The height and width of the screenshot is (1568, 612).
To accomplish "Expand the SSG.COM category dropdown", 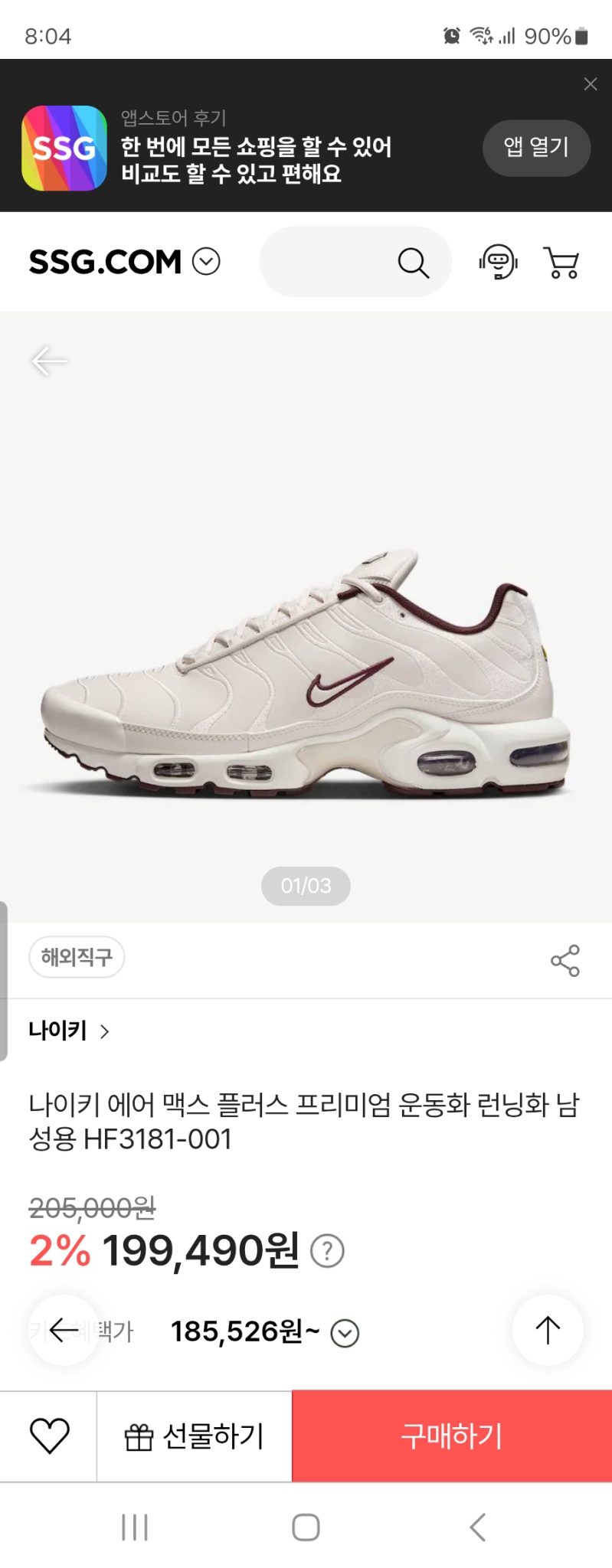I will click(205, 262).
